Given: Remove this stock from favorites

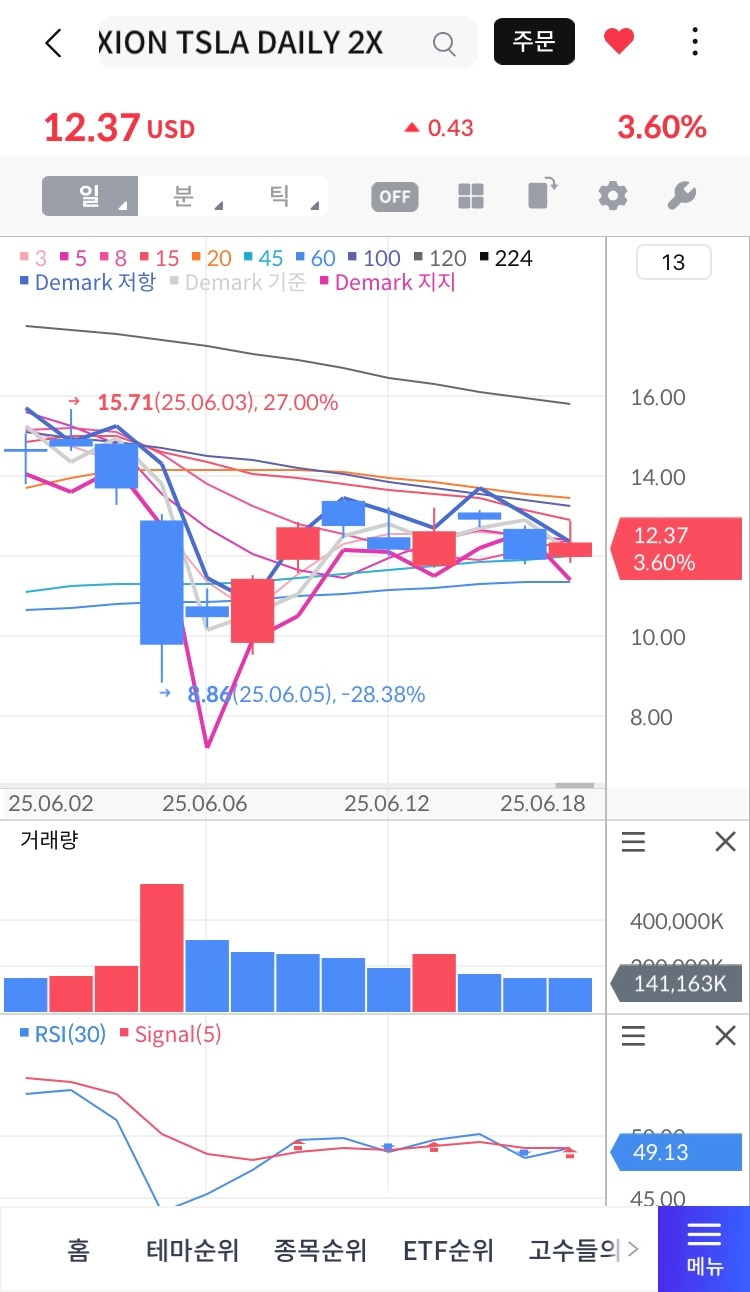Looking at the screenshot, I should coord(619,42).
